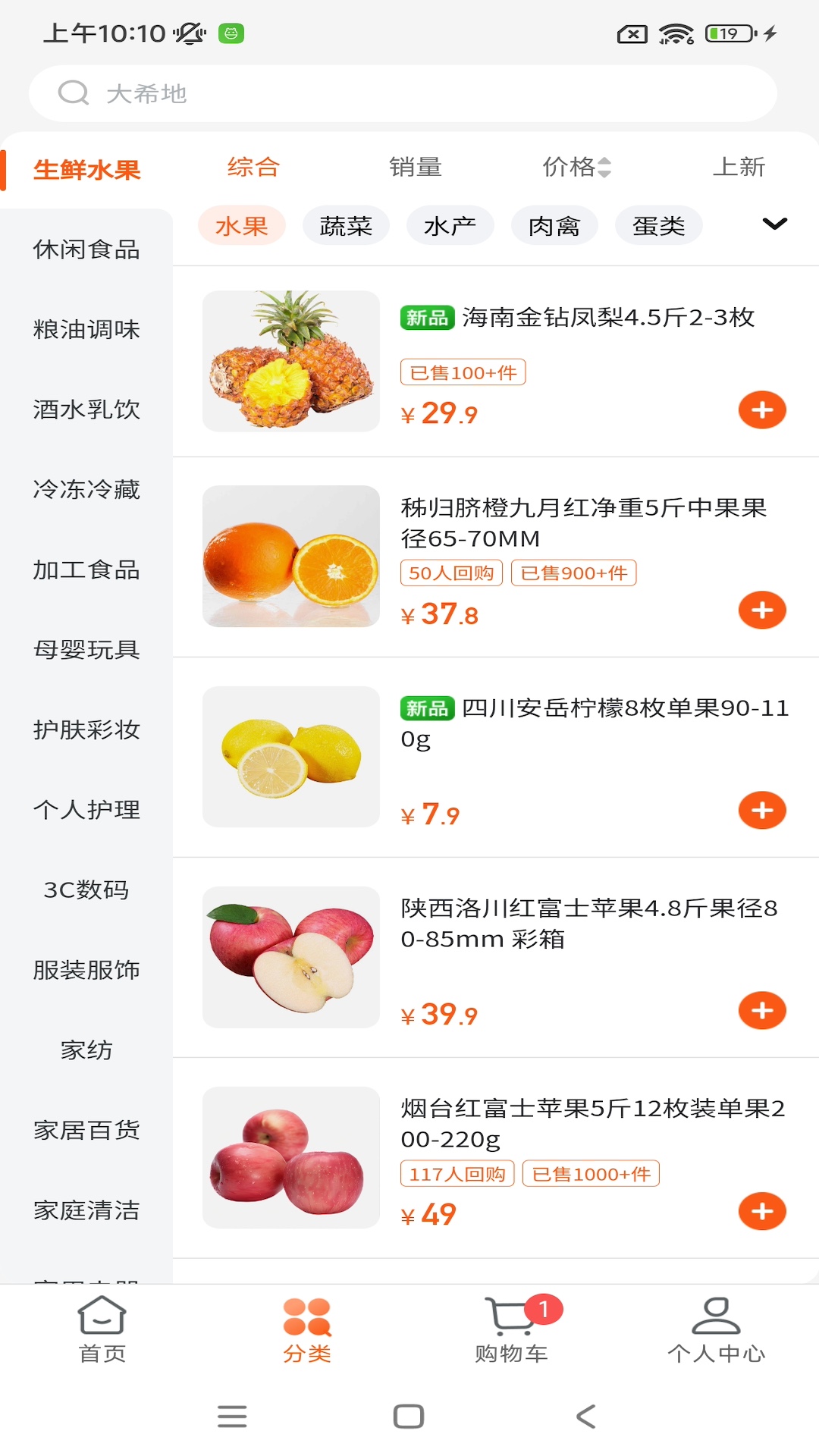Toggle the 价格 price sort order
The height and width of the screenshot is (1456, 819).
click(x=577, y=168)
